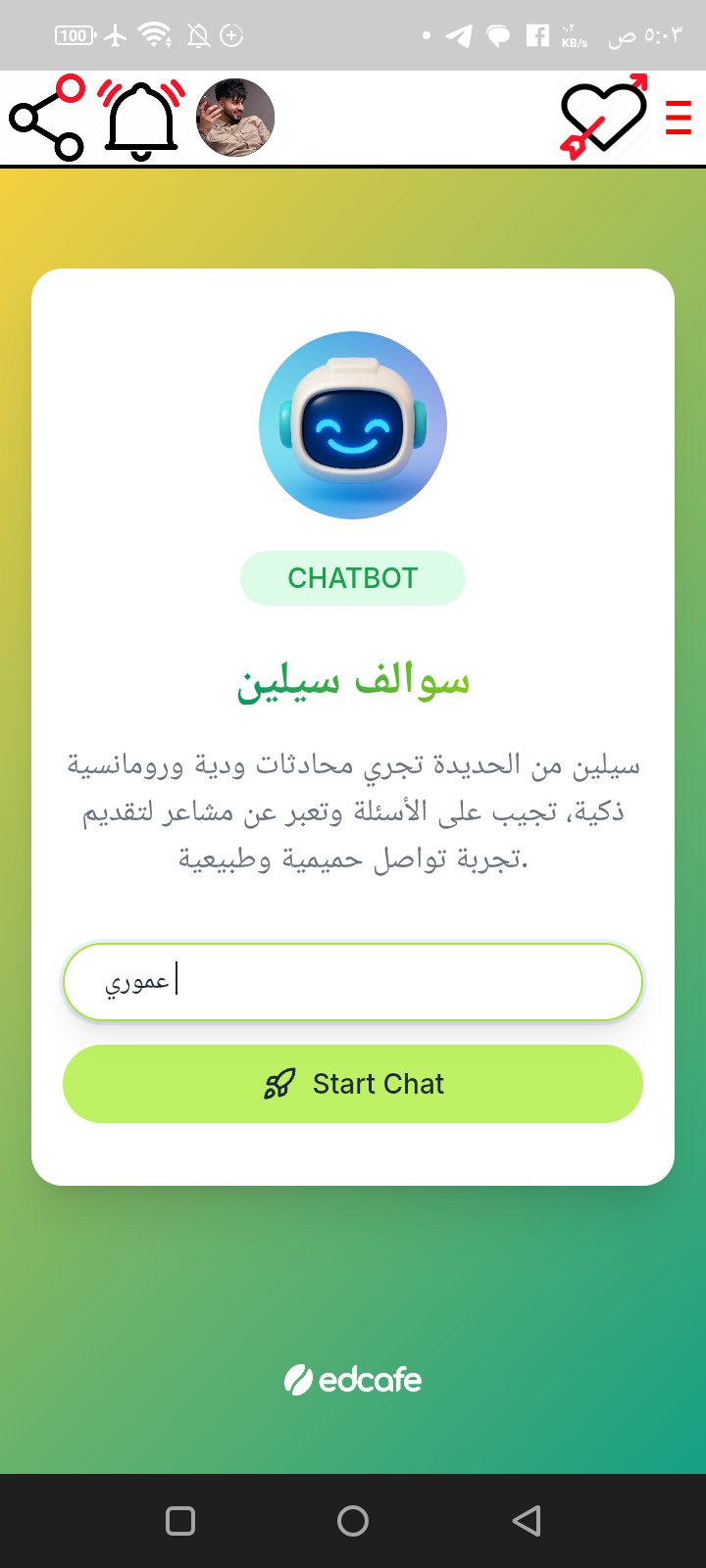706x1568 pixels.
Task: Open the red hamburger menu
Action: click(x=678, y=116)
